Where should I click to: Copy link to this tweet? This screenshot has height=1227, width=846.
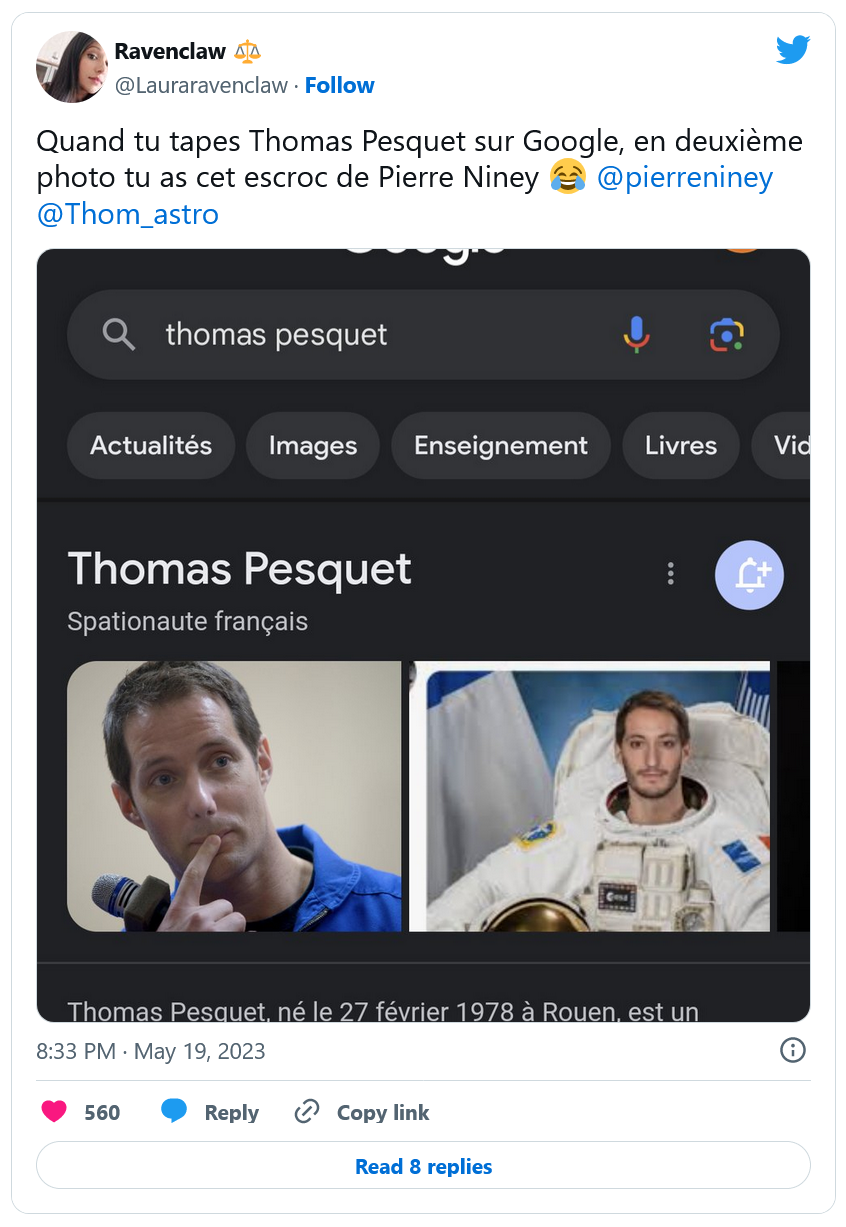[362, 1112]
